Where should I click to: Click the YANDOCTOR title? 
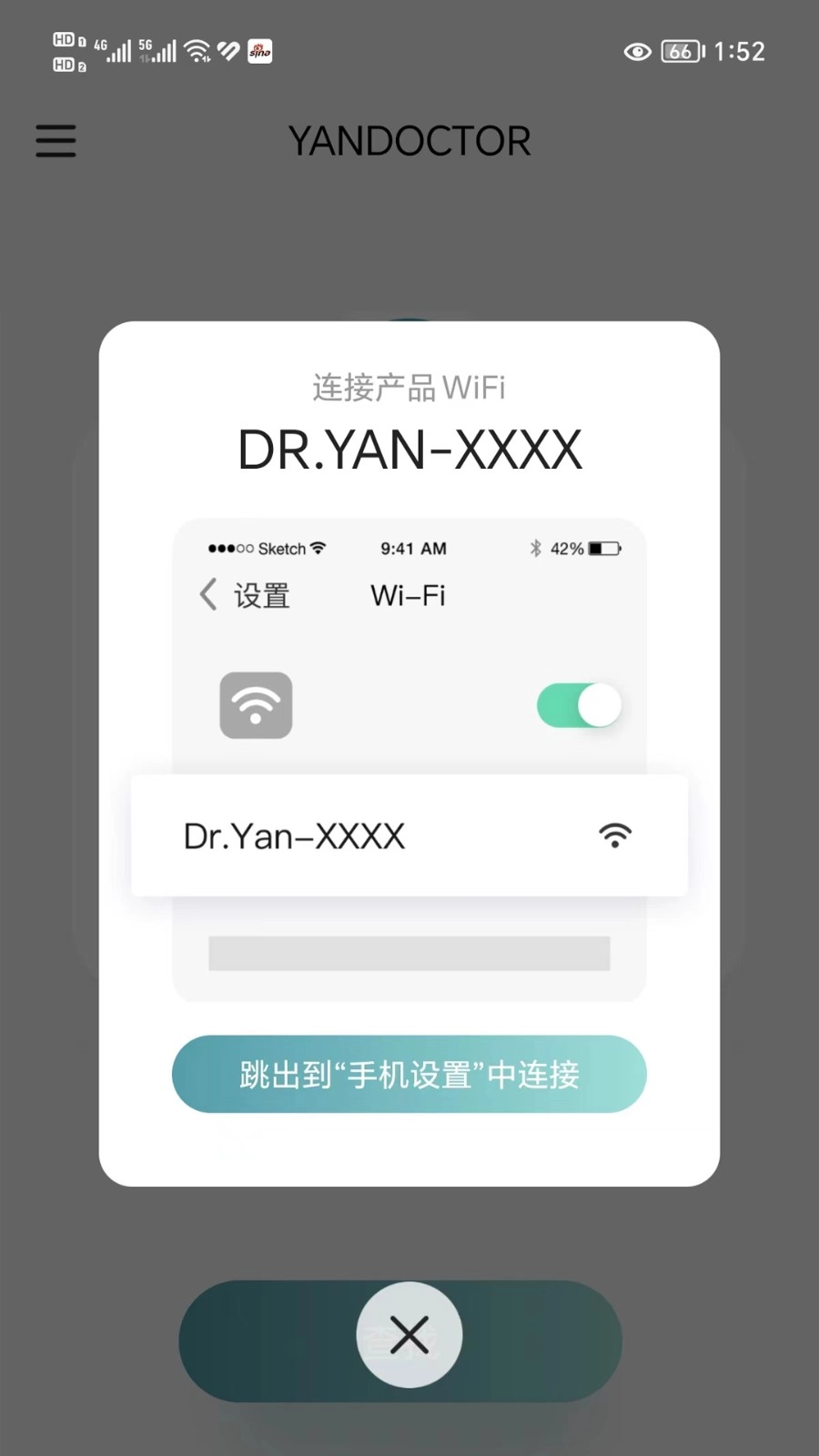click(x=409, y=141)
